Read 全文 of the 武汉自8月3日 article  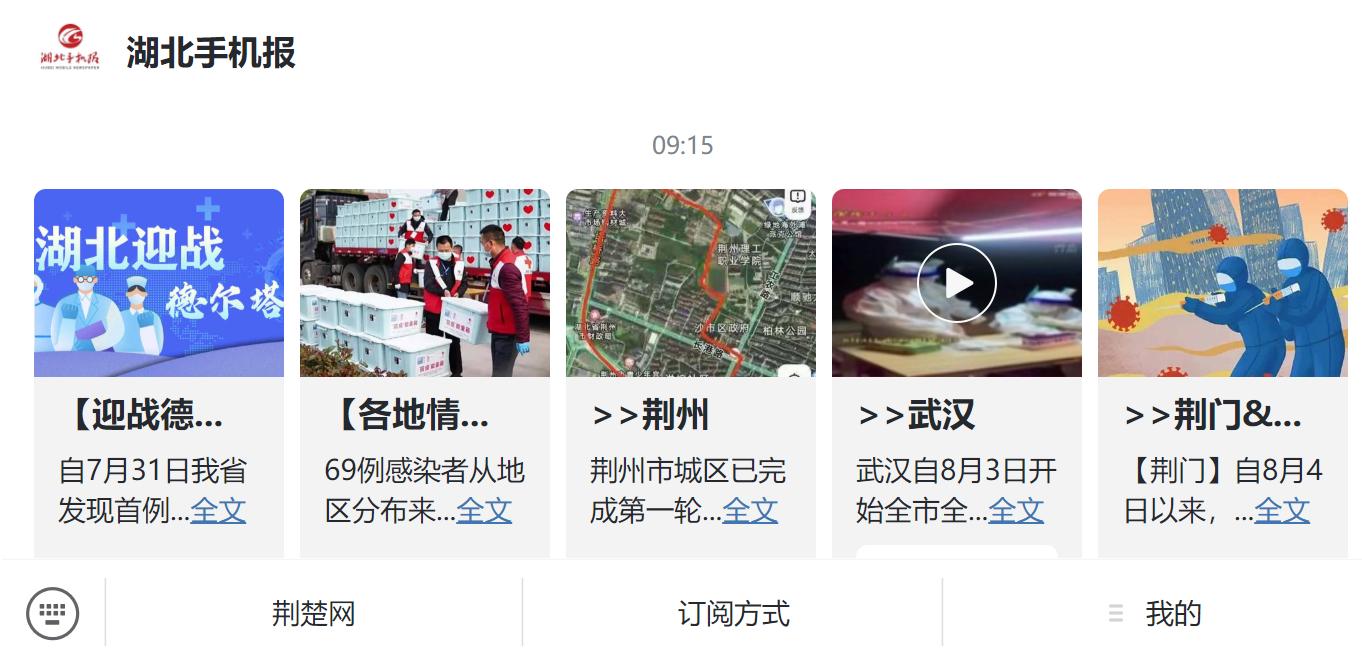1016,511
